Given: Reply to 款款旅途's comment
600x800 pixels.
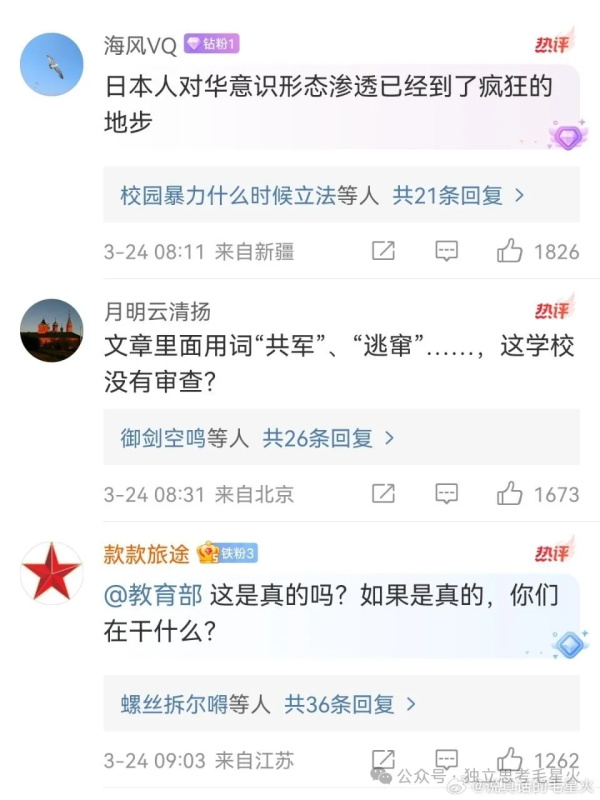Looking at the screenshot, I should 446,760.
